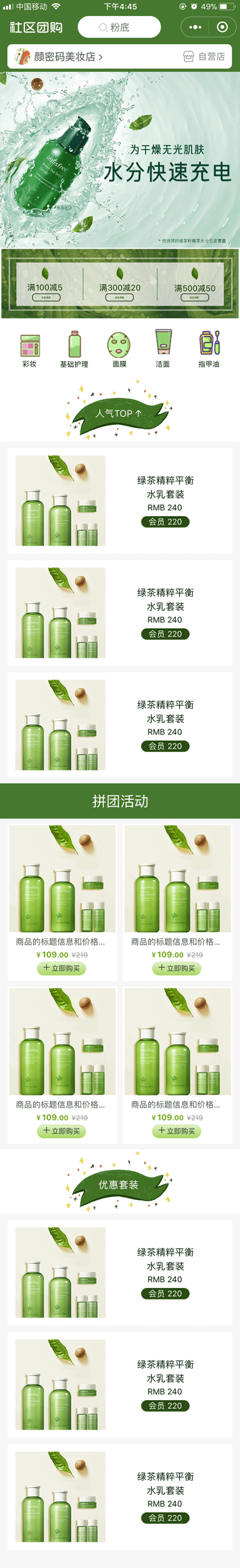Claim the 满100减5 coupon

click(45, 292)
